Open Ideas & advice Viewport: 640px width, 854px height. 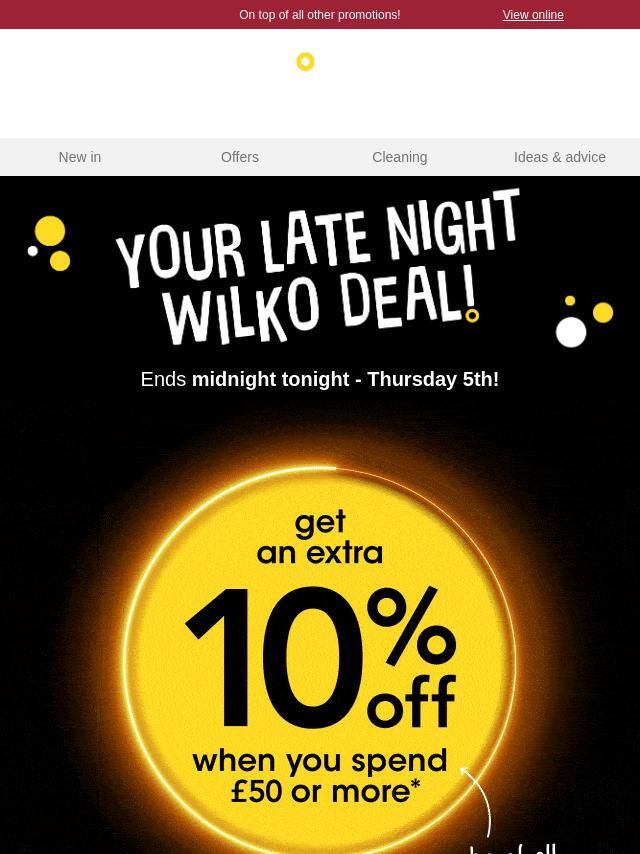[559, 157]
